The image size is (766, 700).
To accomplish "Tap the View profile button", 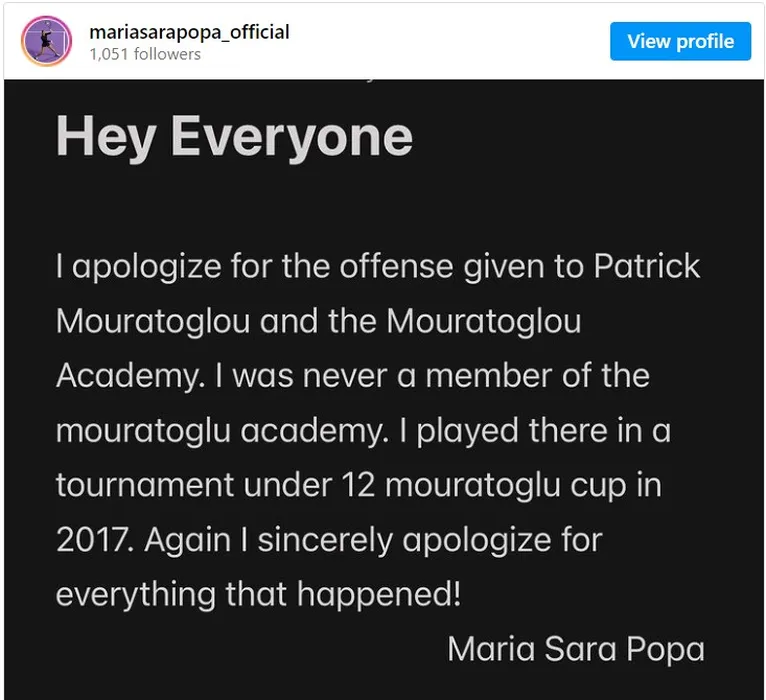I will (680, 41).
